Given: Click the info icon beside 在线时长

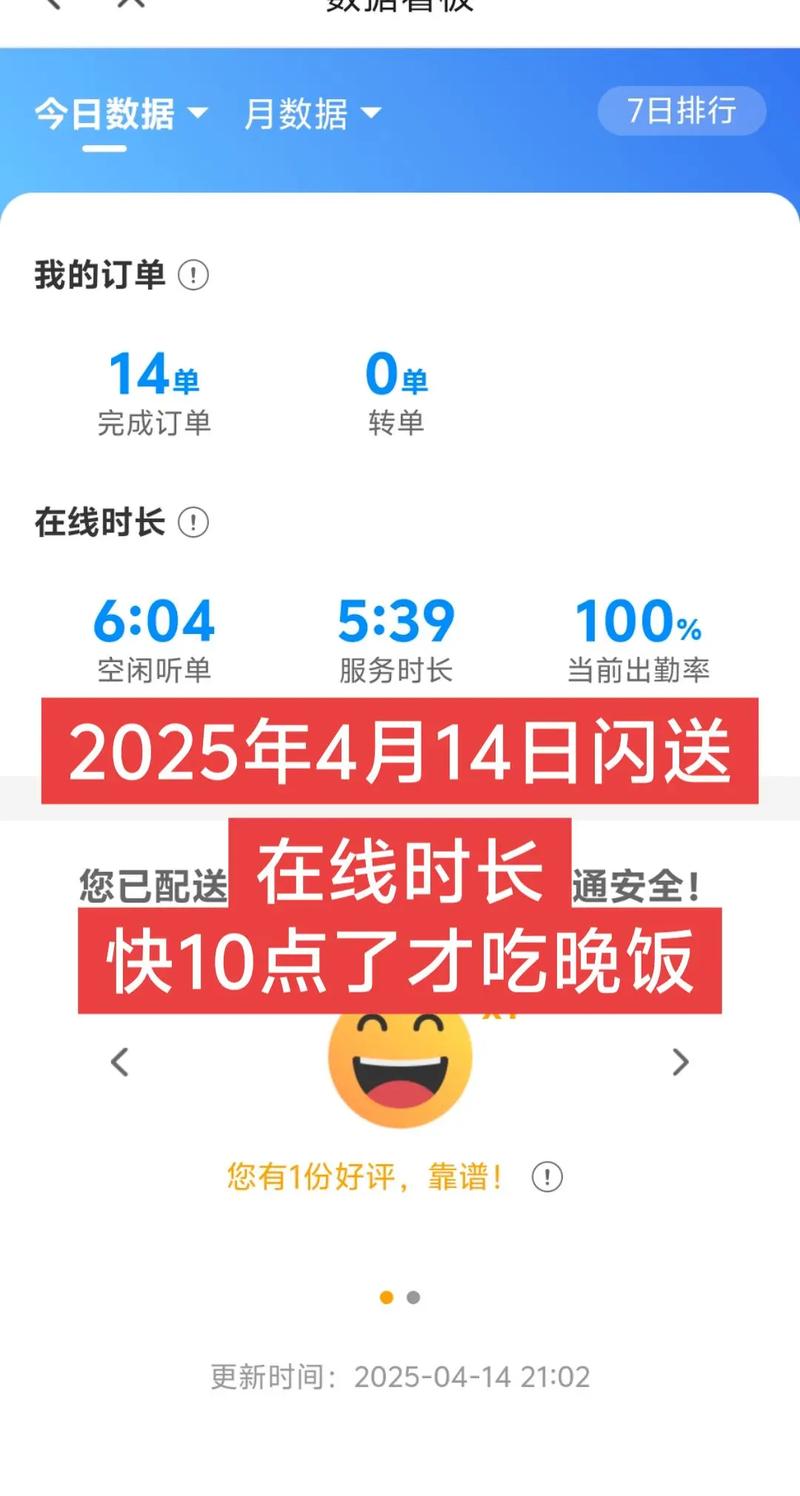Looking at the screenshot, I should click(x=191, y=522).
